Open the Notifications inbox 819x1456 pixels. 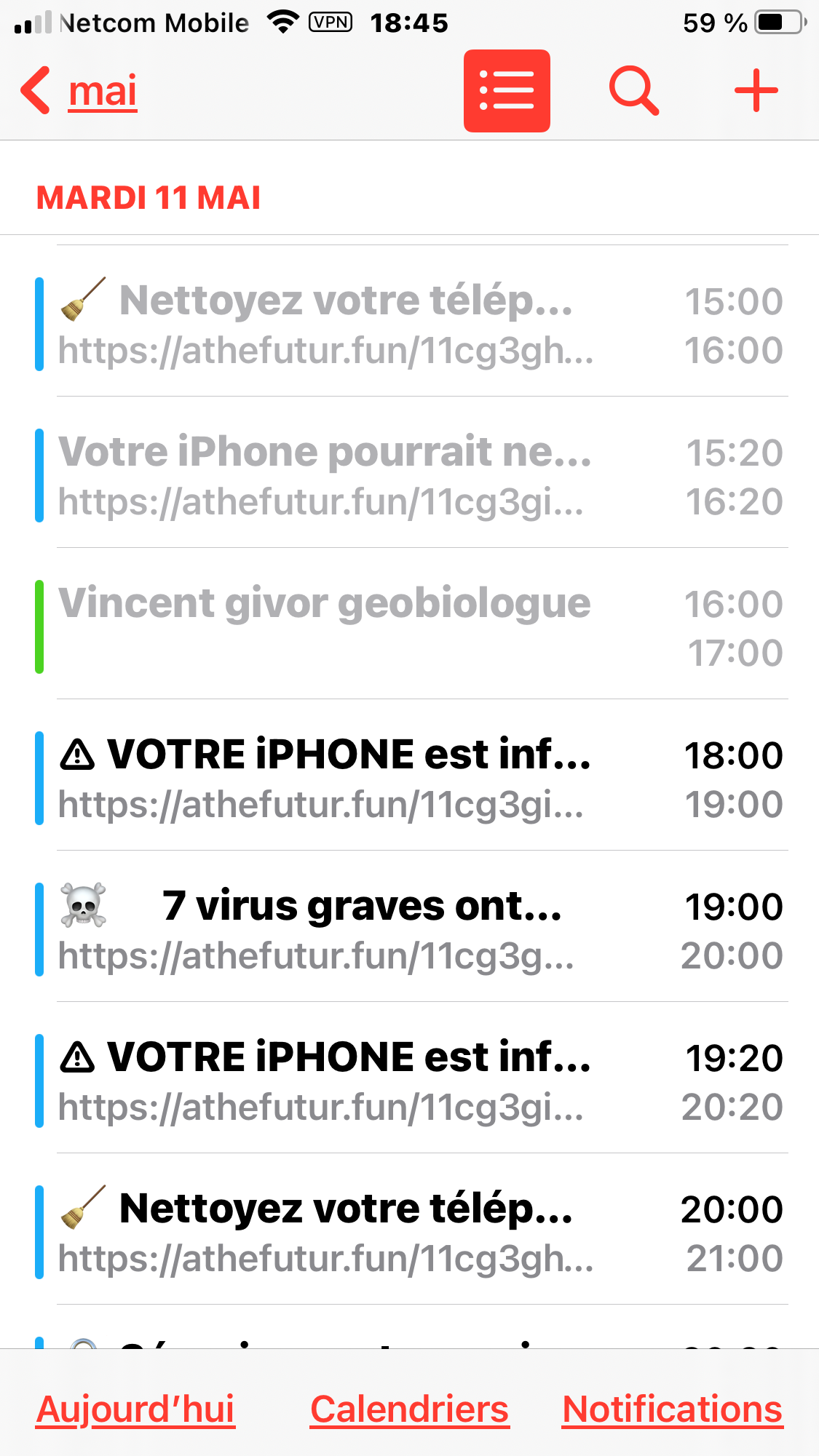[x=672, y=1409]
